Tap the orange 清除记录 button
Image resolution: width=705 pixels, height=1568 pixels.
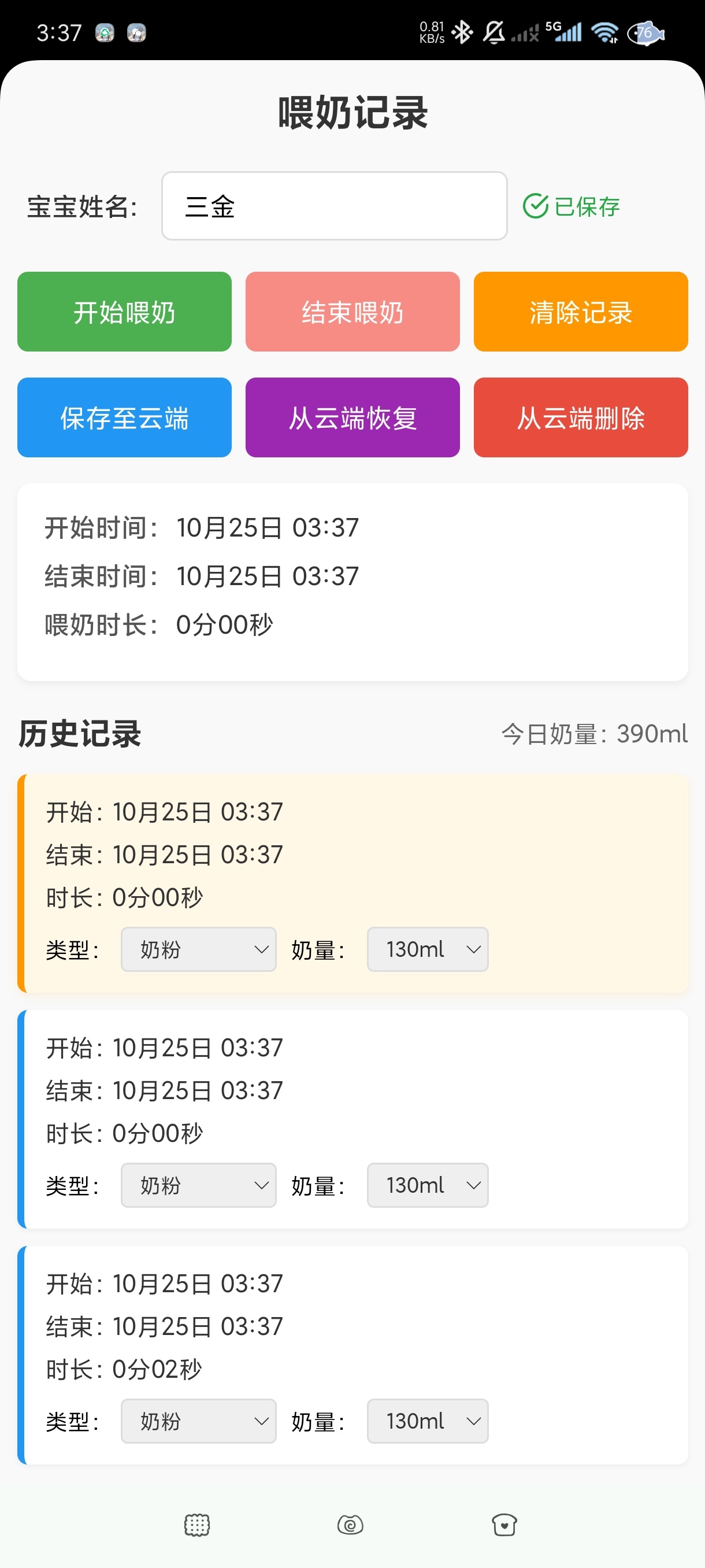[x=580, y=312]
